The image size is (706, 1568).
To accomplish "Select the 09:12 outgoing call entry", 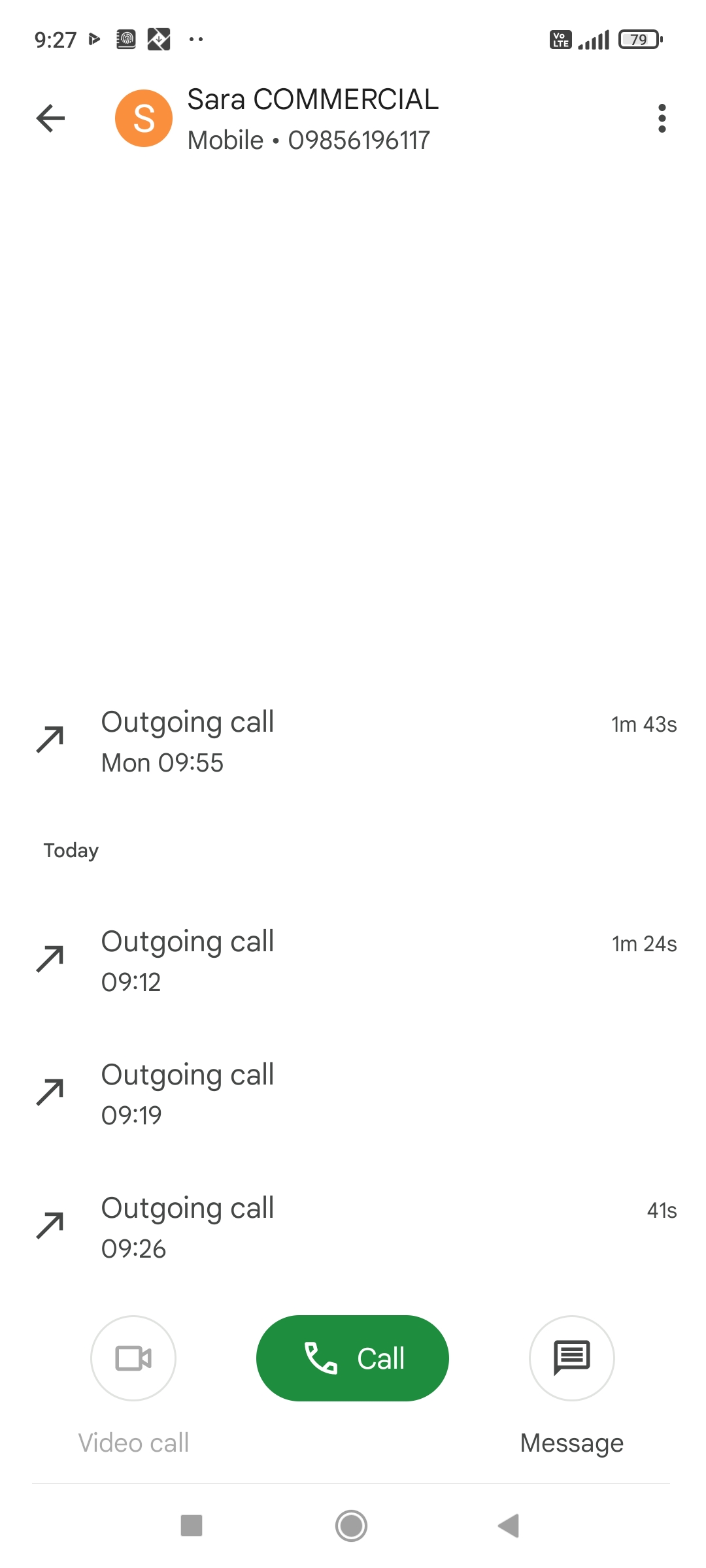I will [353, 961].
